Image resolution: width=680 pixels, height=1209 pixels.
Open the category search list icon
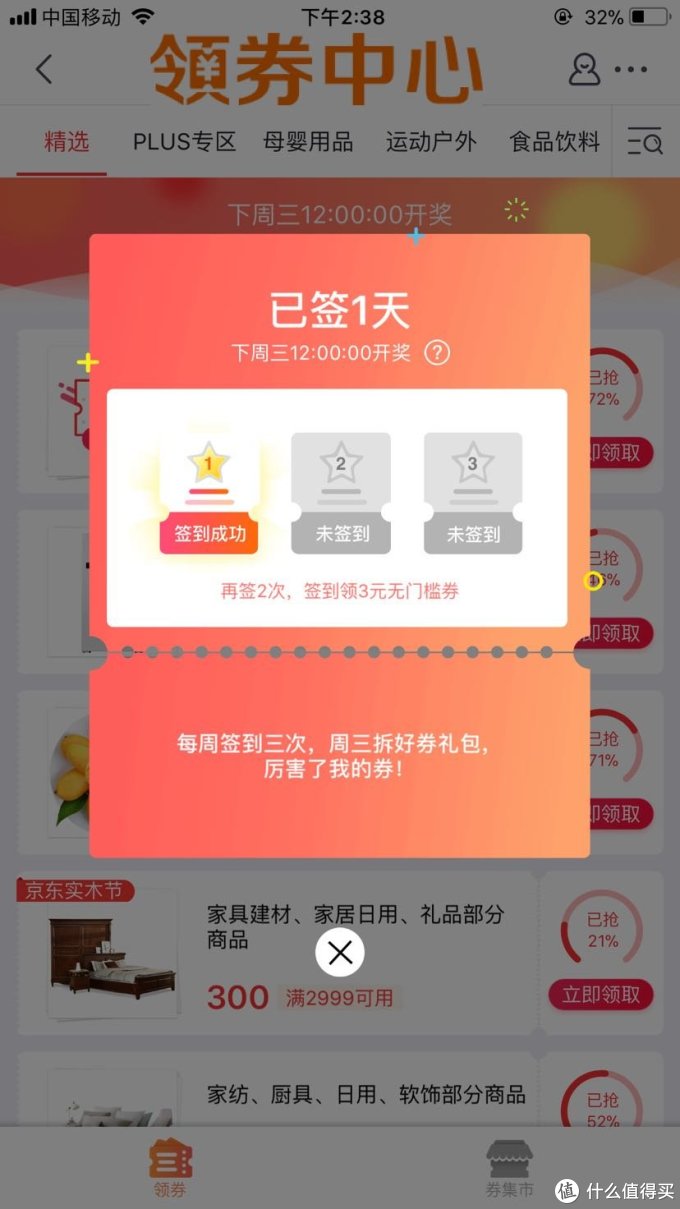[x=645, y=142]
